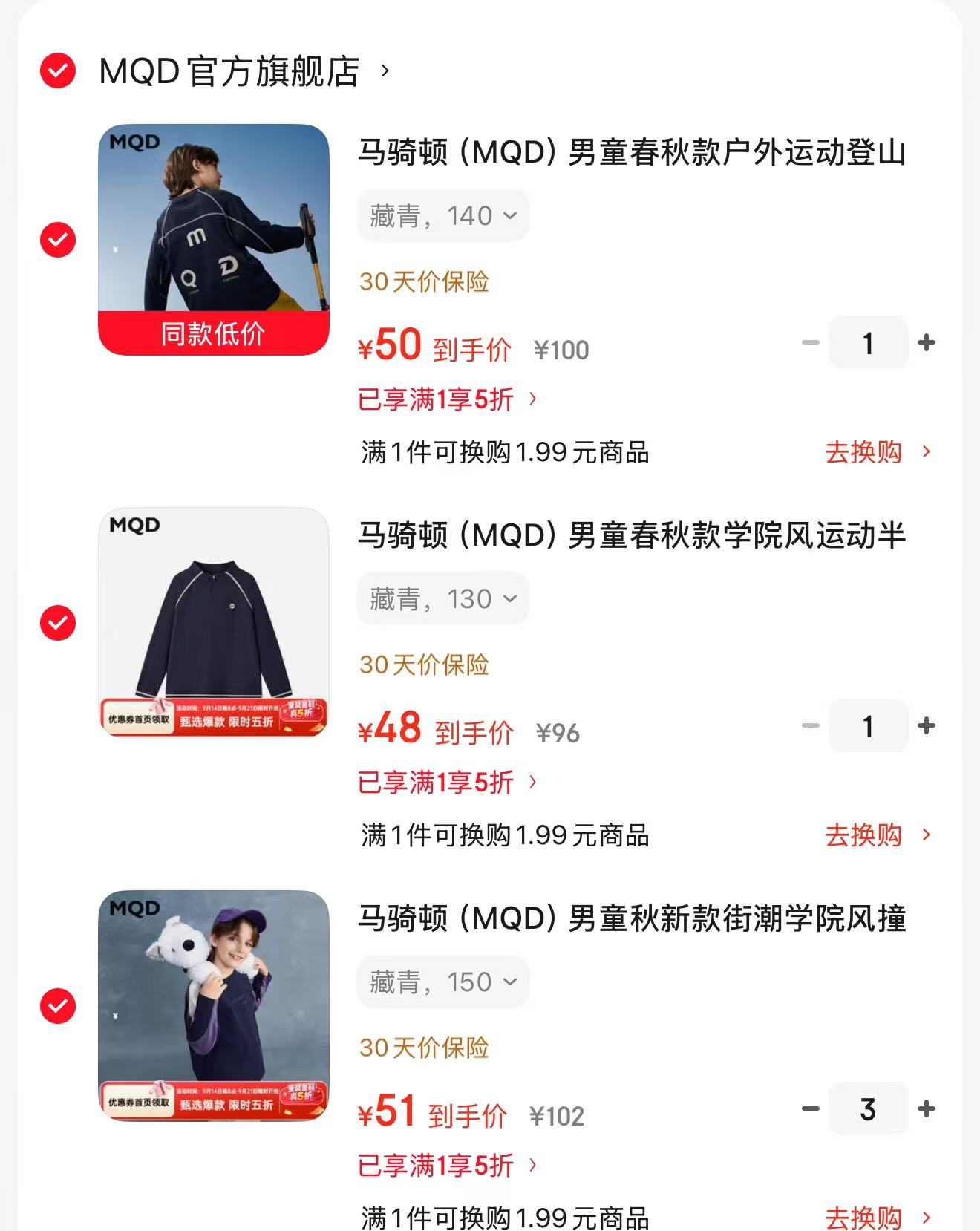Viewport: 980px width, 1231px height.
Task: View 已享满1享5折 for the ¥51 item
Action: [448, 1166]
